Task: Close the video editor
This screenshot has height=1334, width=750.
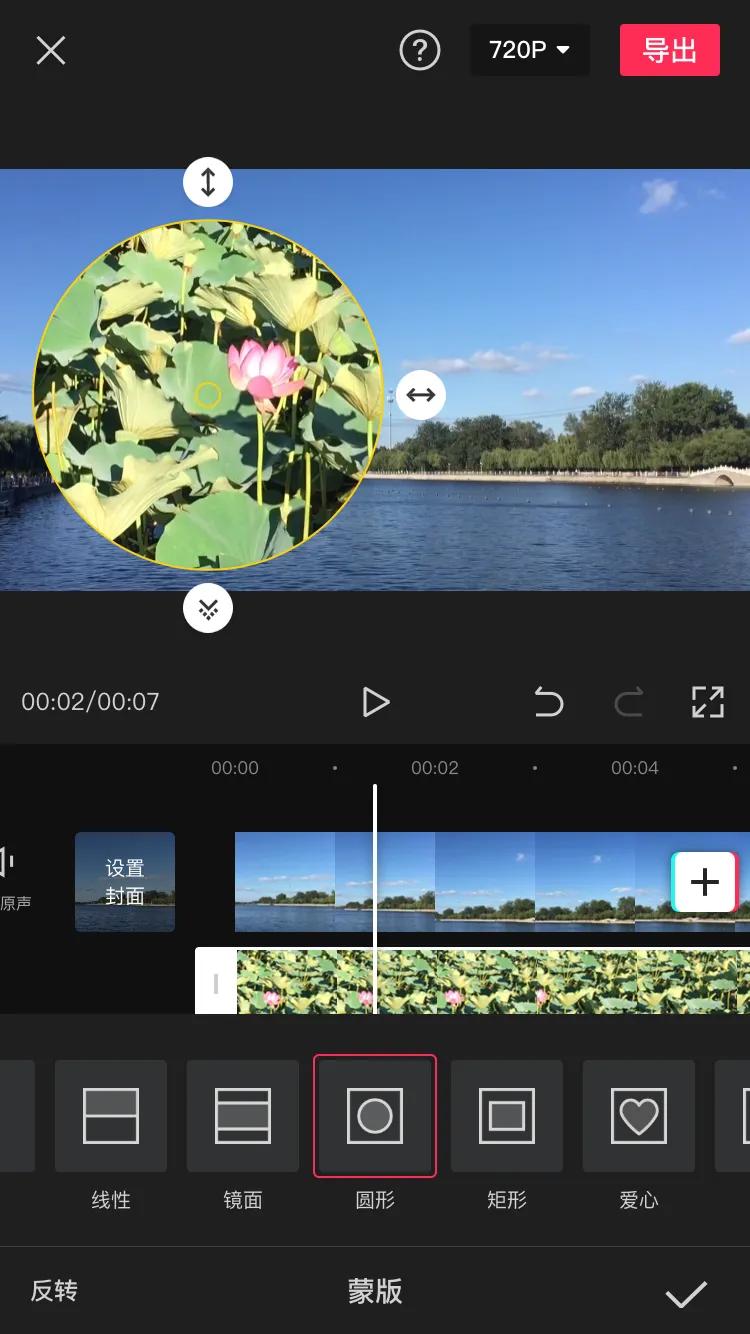Action: (x=51, y=50)
